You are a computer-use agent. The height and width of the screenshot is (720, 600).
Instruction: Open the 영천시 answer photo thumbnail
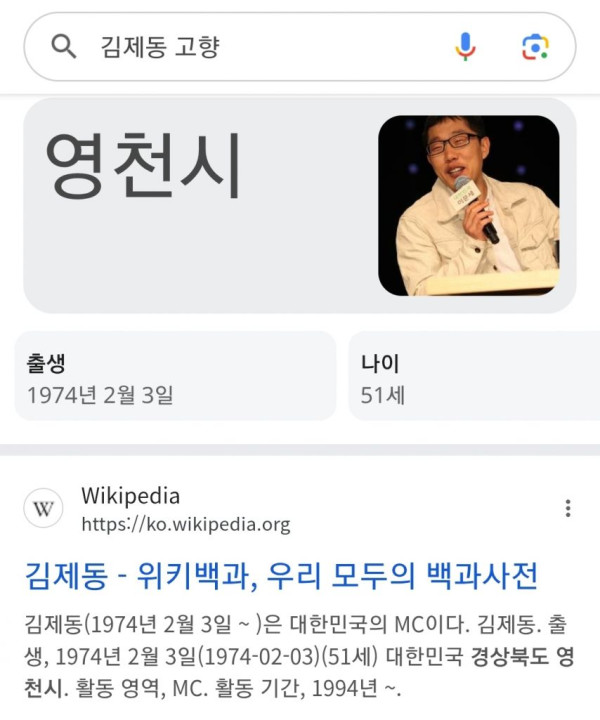(x=468, y=206)
